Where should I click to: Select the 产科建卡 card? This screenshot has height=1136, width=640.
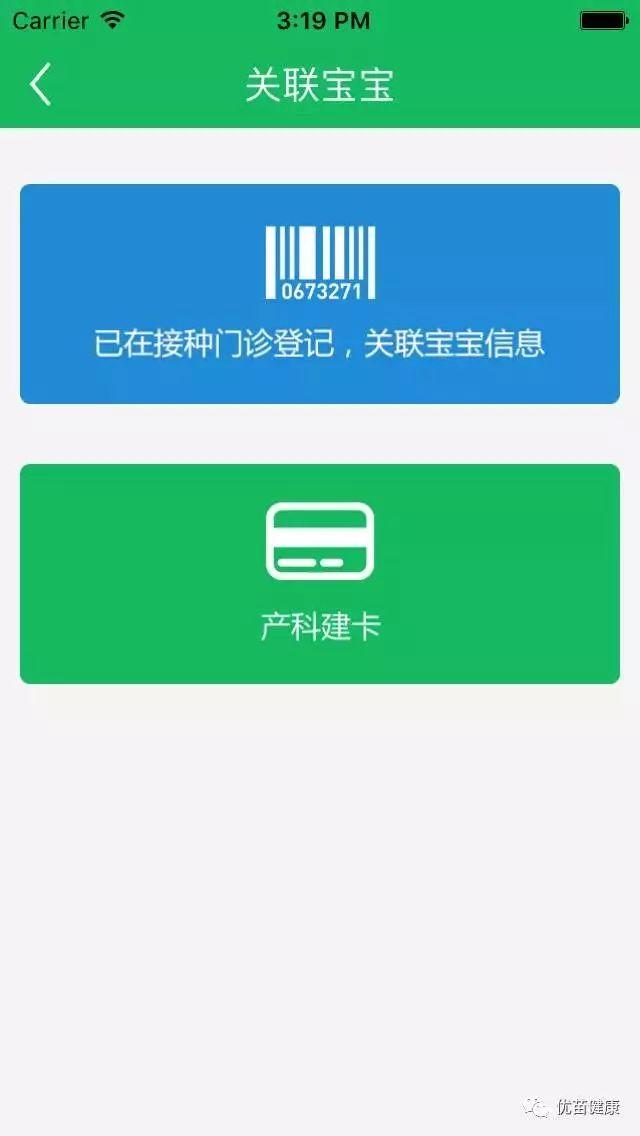click(x=320, y=574)
